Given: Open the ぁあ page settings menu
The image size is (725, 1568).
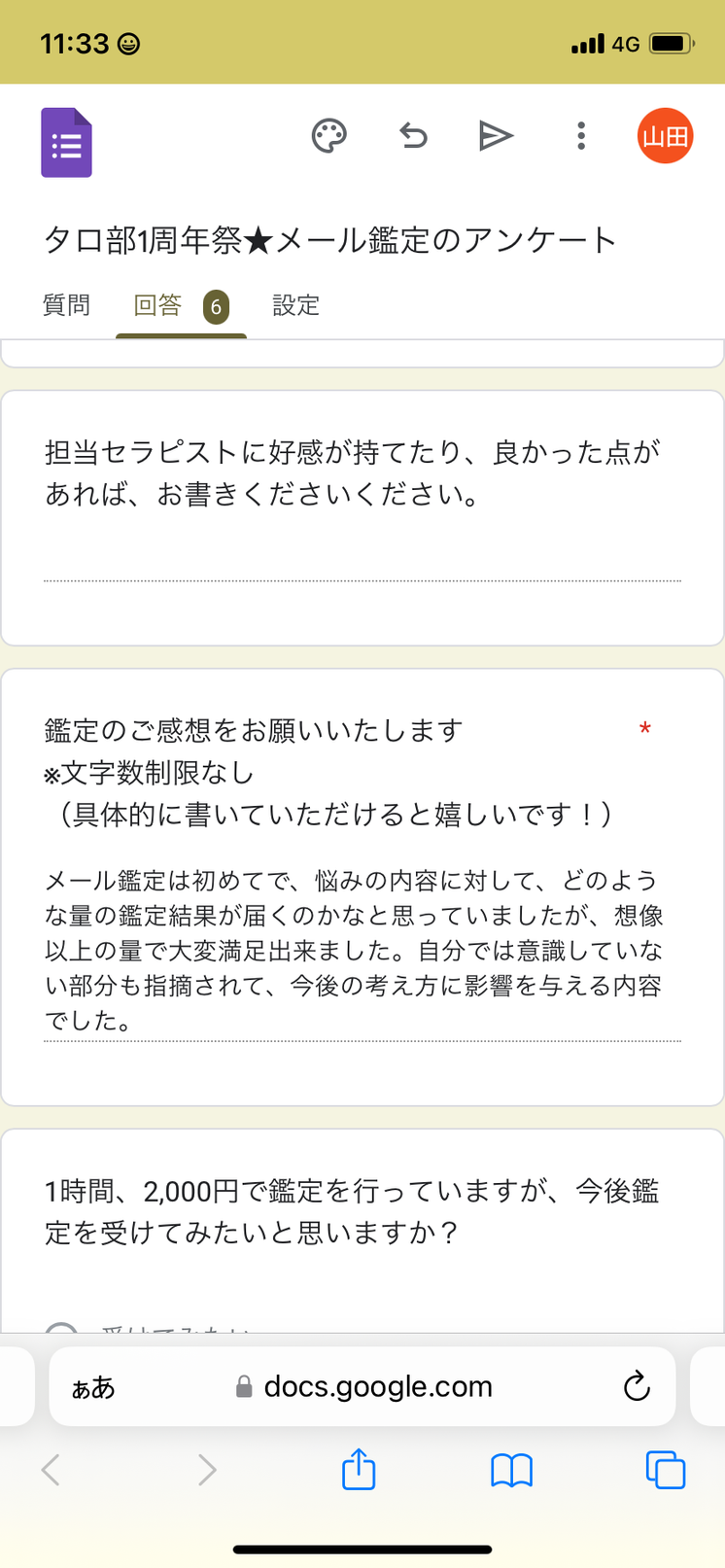Looking at the screenshot, I should tap(93, 1388).
